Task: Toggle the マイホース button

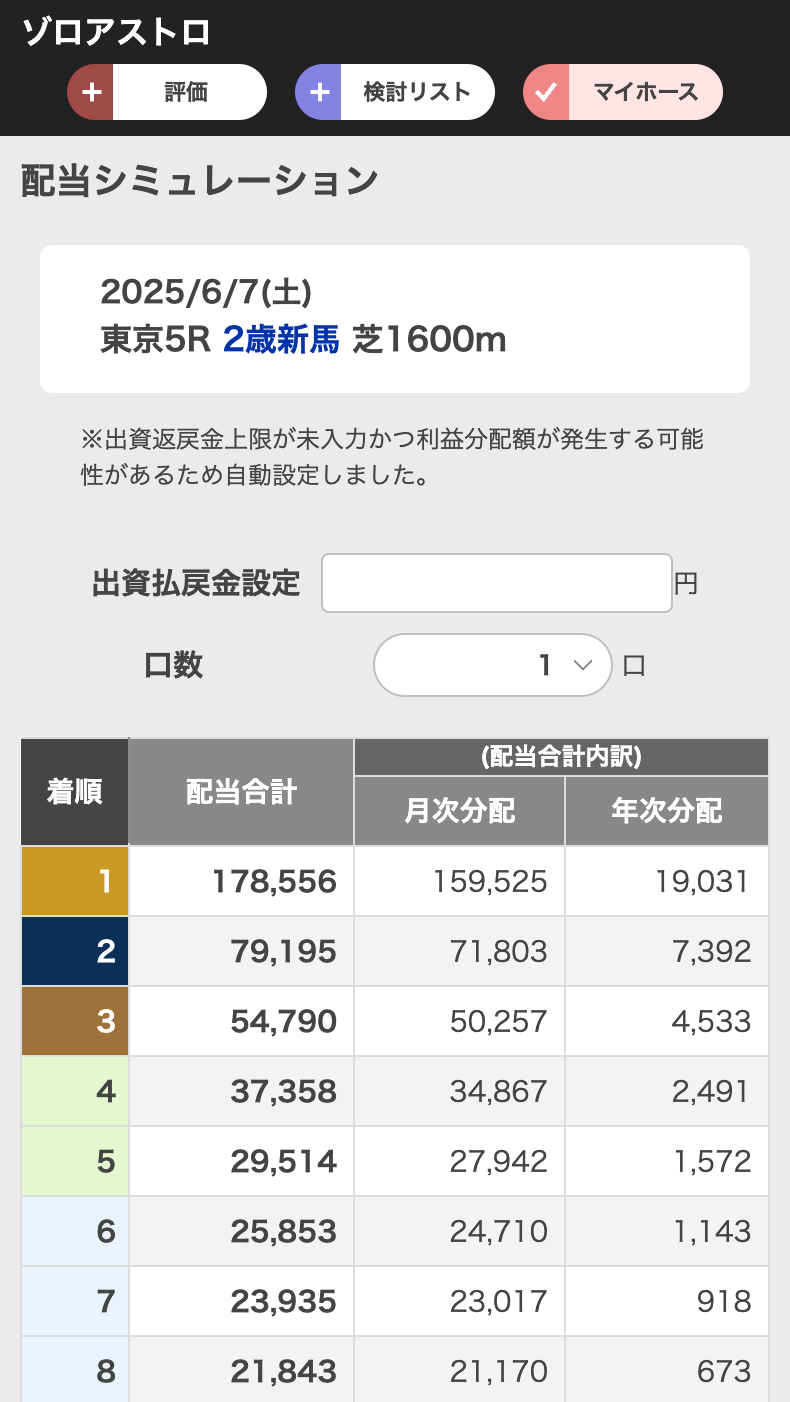Action: 623,92
